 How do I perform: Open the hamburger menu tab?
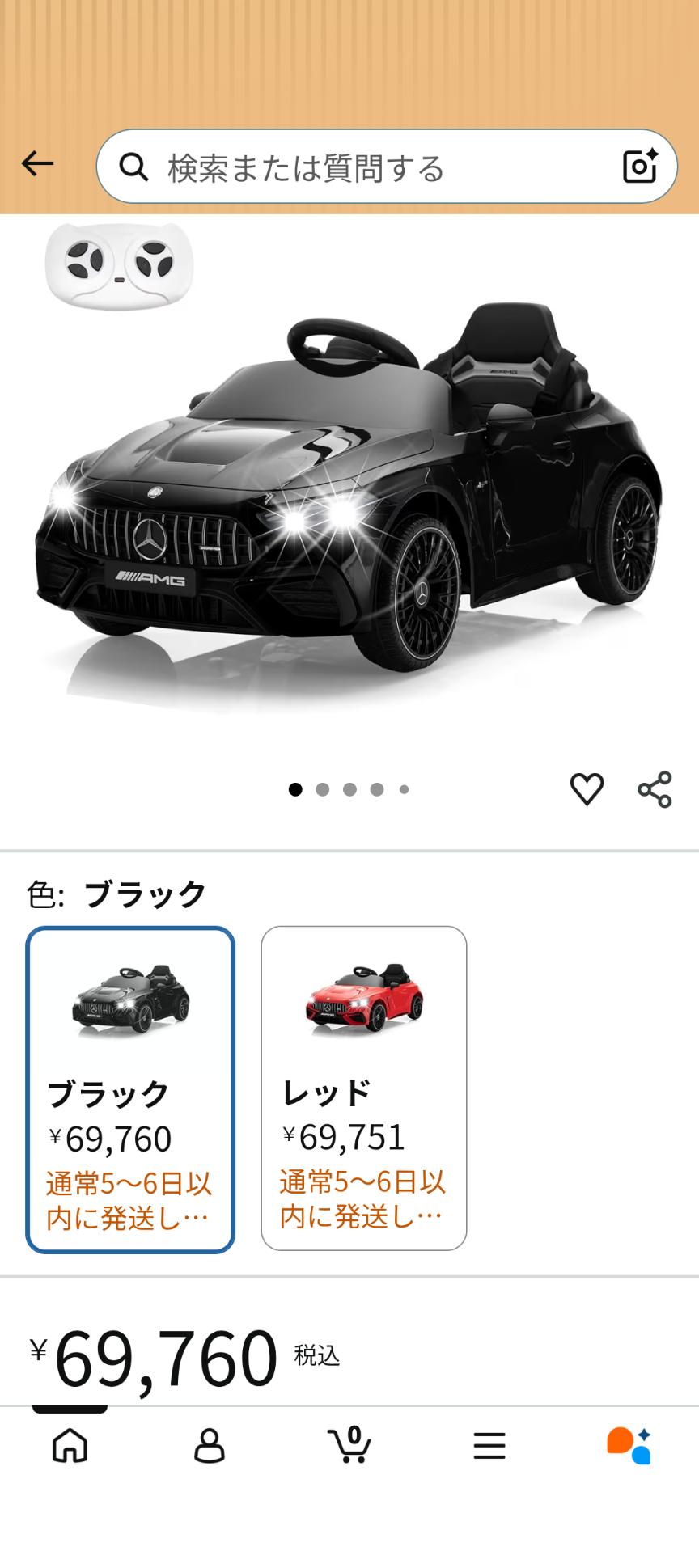489,1445
